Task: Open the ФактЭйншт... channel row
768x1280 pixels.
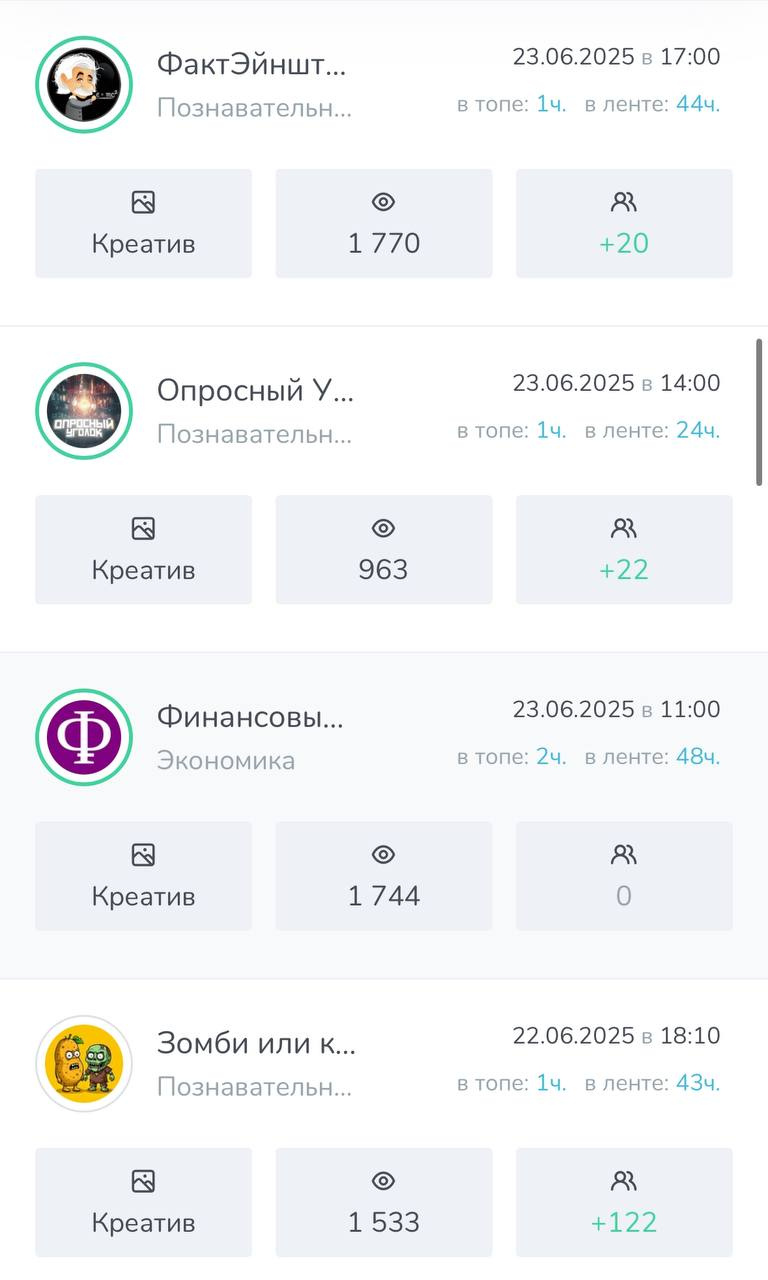Action: point(250,64)
